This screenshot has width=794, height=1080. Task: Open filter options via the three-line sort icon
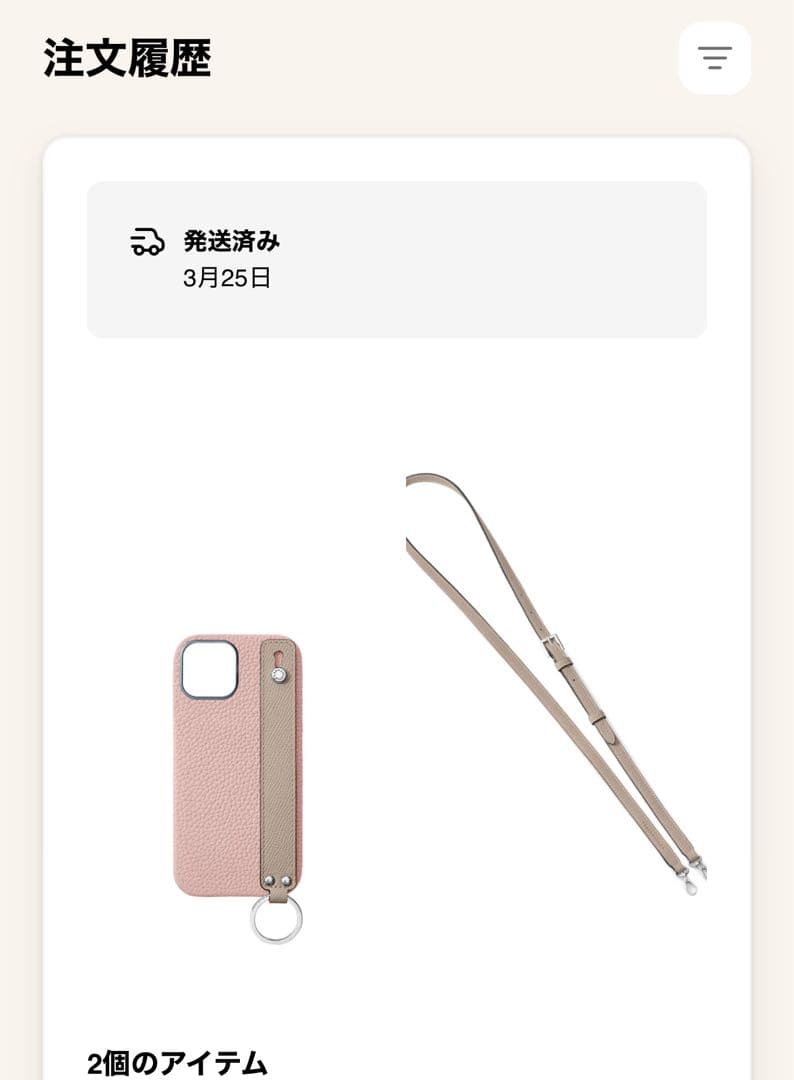713,58
